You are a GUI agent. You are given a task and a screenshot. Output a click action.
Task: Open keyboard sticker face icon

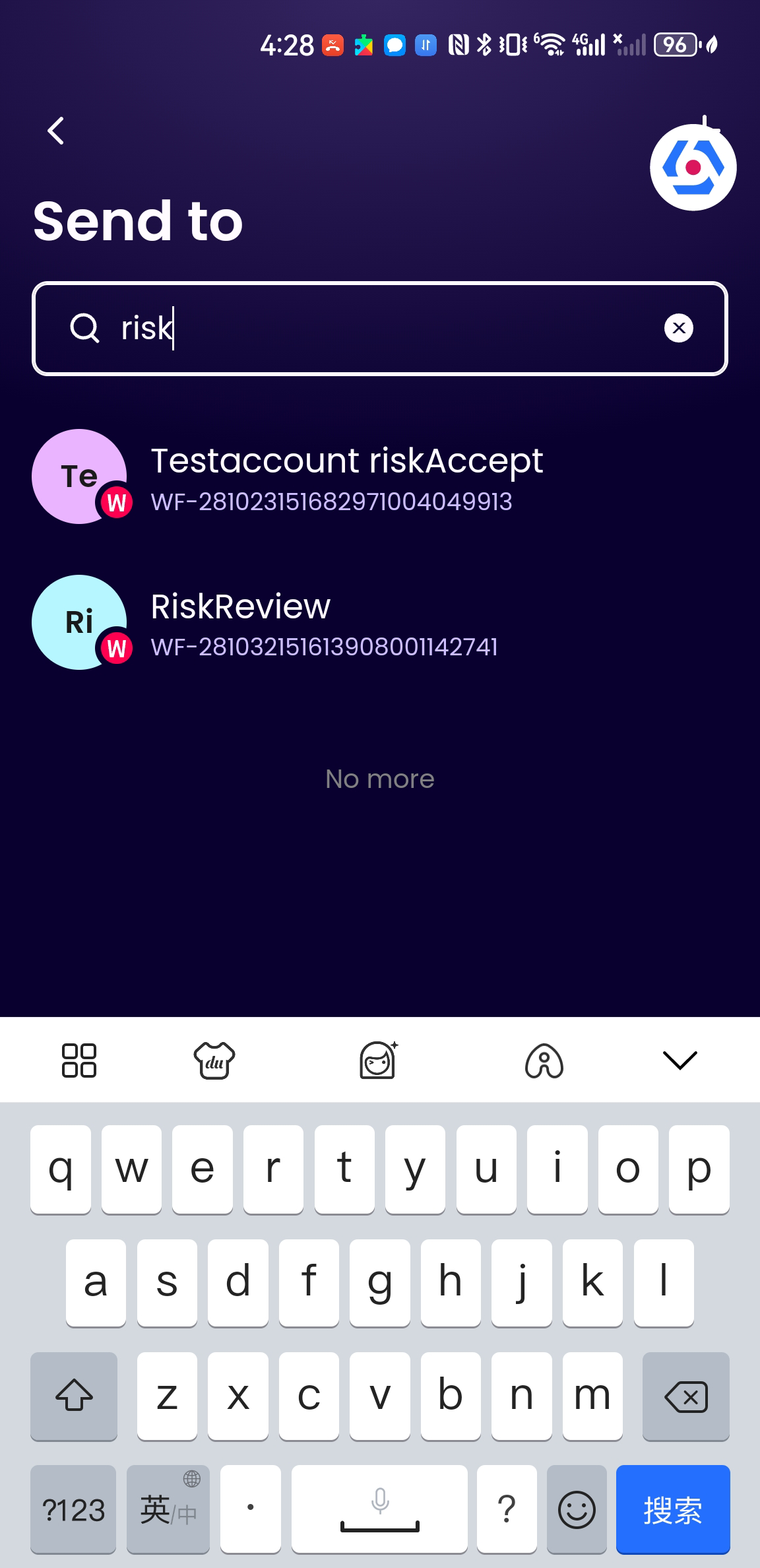tap(378, 1060)
